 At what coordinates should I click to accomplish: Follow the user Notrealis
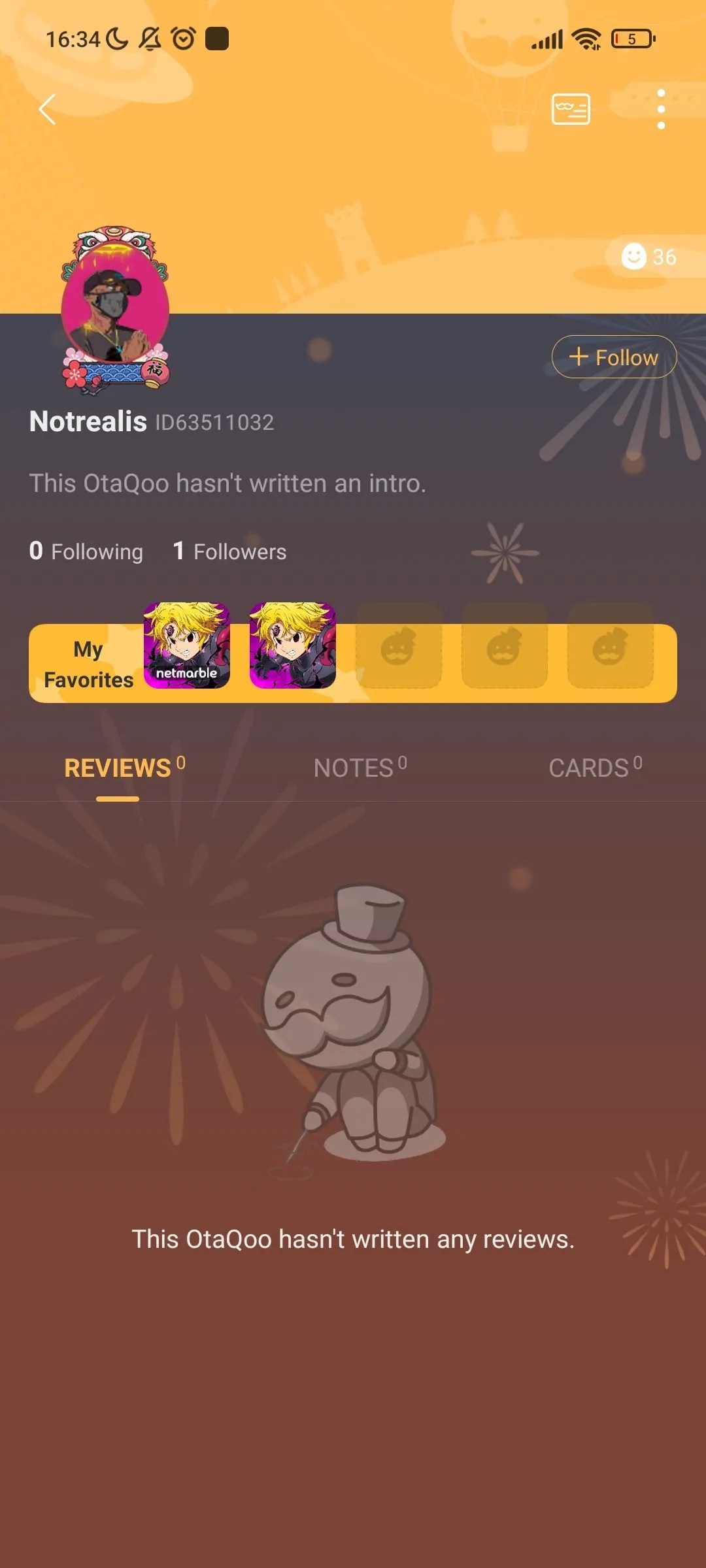[x=614, y=357]
